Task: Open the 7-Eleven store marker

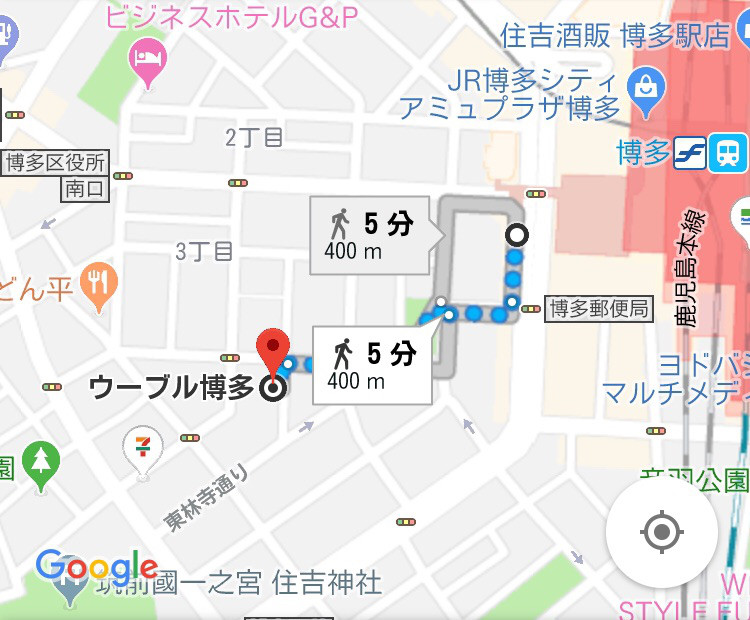Action: [x=145, y=446]
